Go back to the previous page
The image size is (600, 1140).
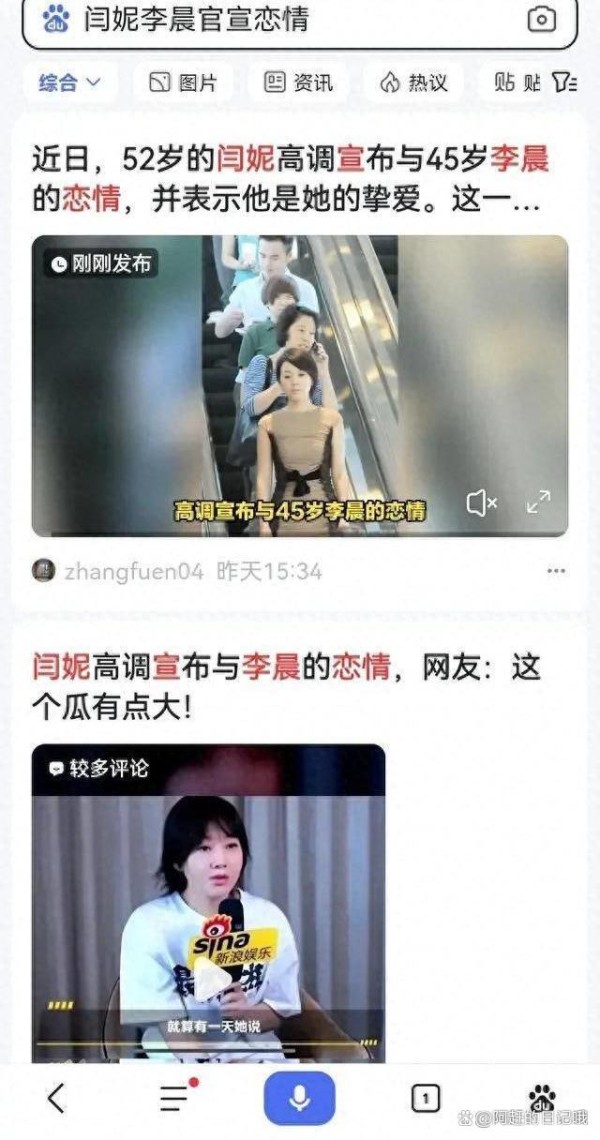coord(57,1098)
